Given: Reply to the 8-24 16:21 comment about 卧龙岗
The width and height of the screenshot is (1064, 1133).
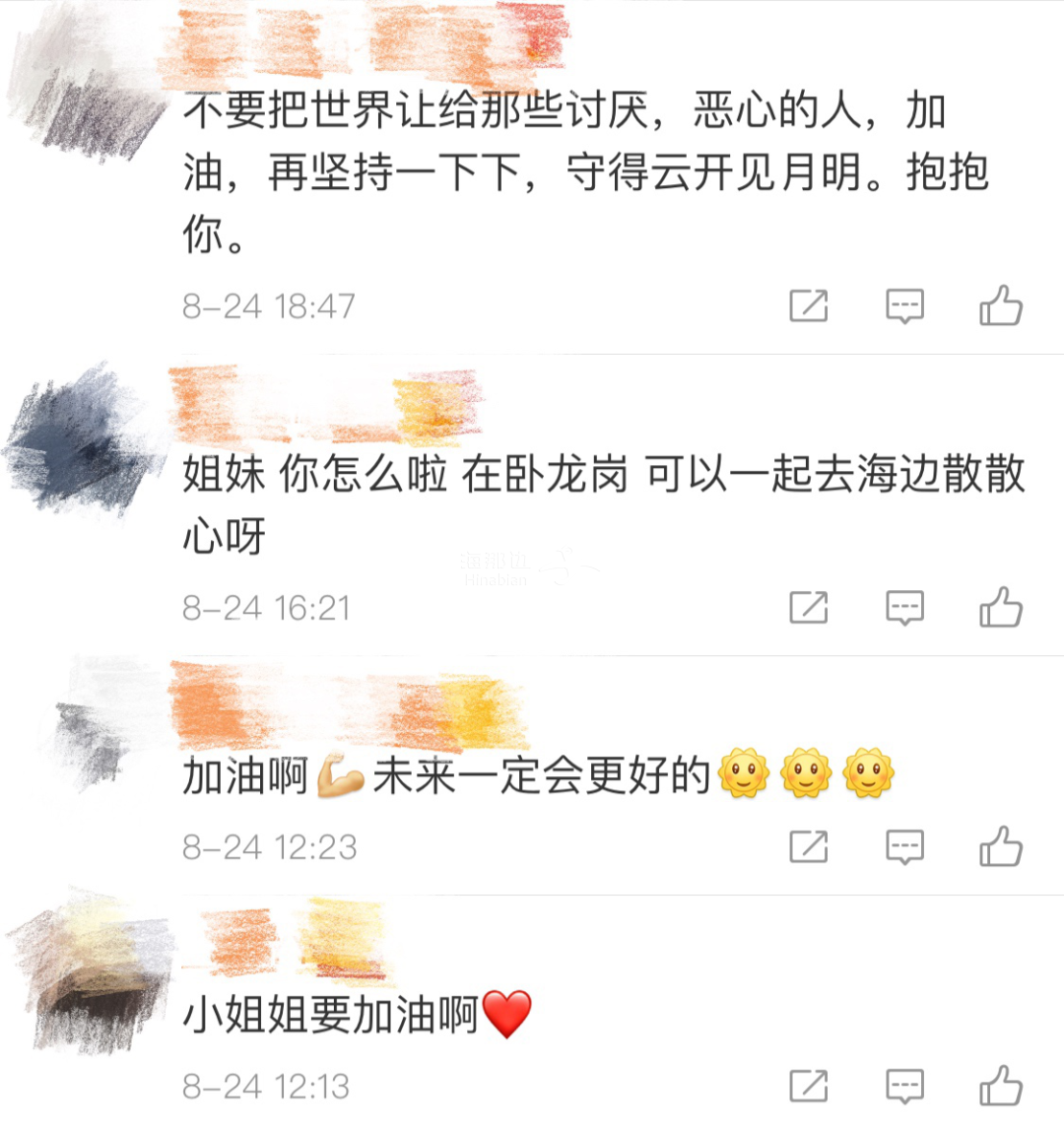Looking at the screenshot, I should (904, 608).
